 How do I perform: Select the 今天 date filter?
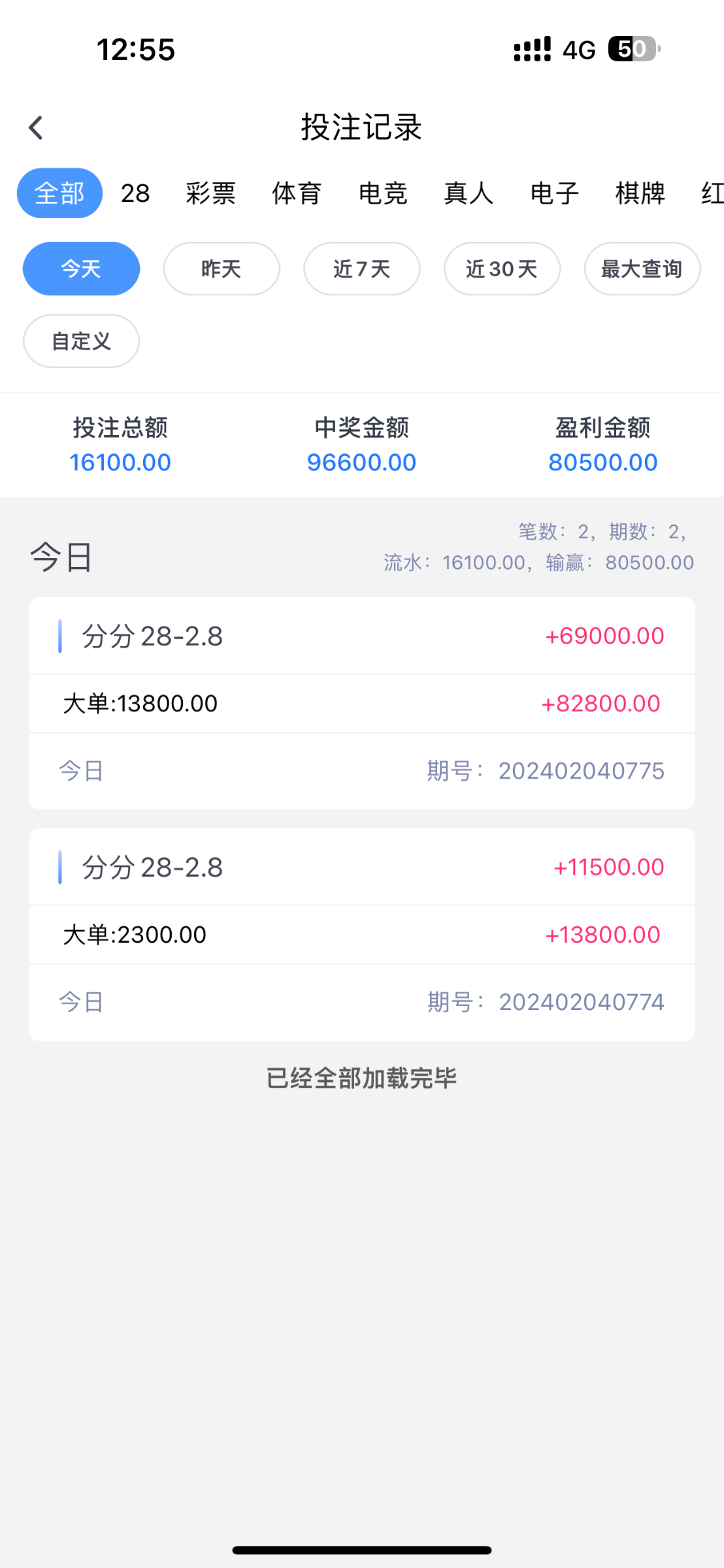pyautogui.click(x=80, y=268)
